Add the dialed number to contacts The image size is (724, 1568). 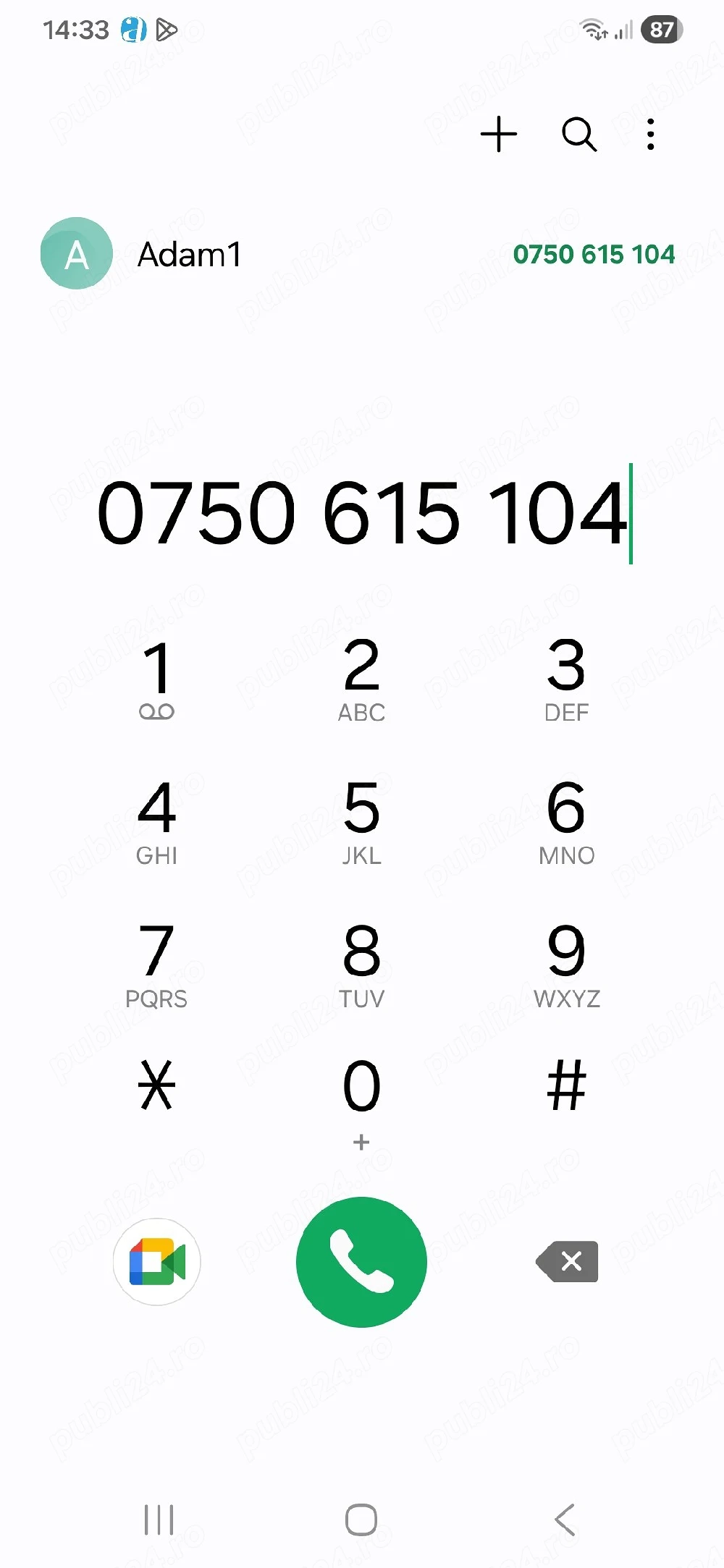[x=499, y=135]
